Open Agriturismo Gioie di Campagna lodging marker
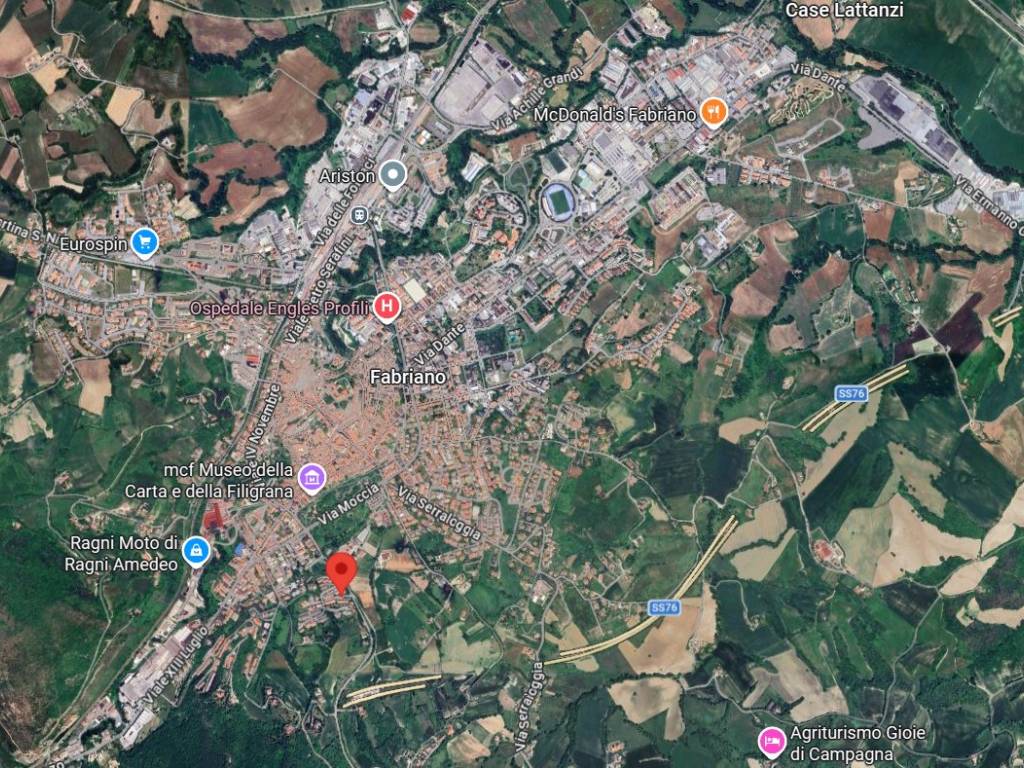 772,741
